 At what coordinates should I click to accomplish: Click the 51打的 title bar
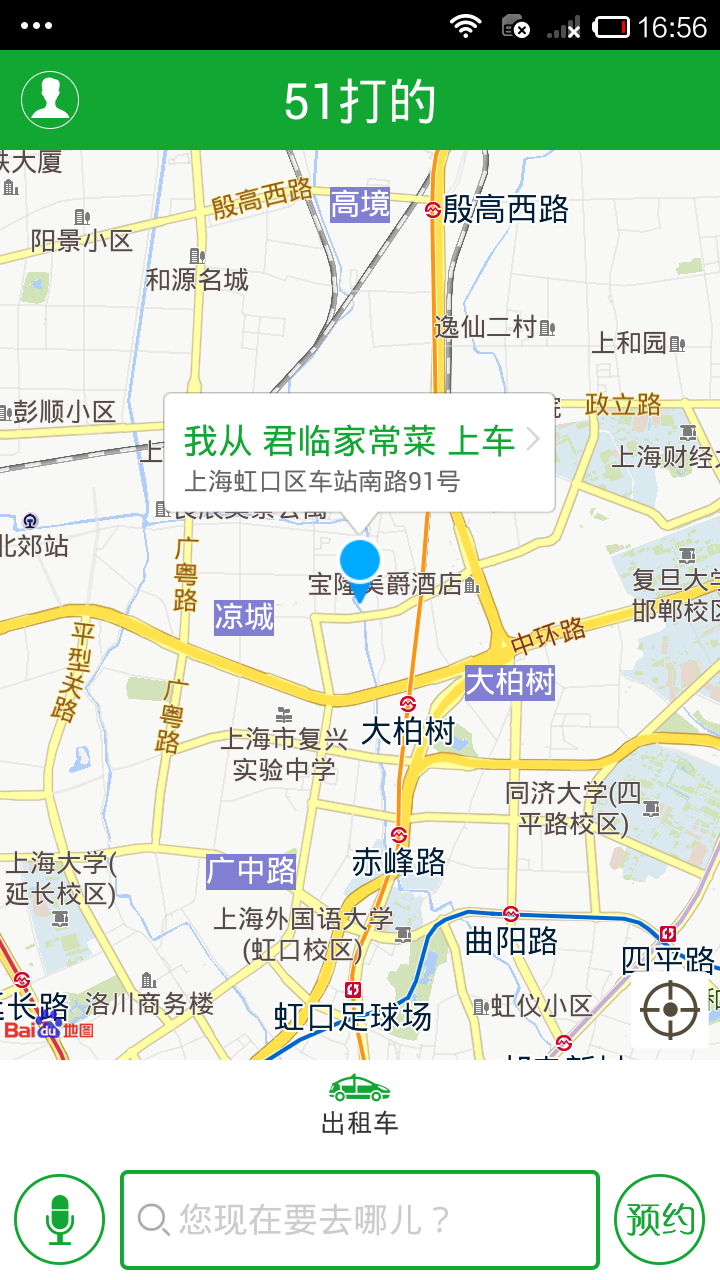(x=360, y=98)
